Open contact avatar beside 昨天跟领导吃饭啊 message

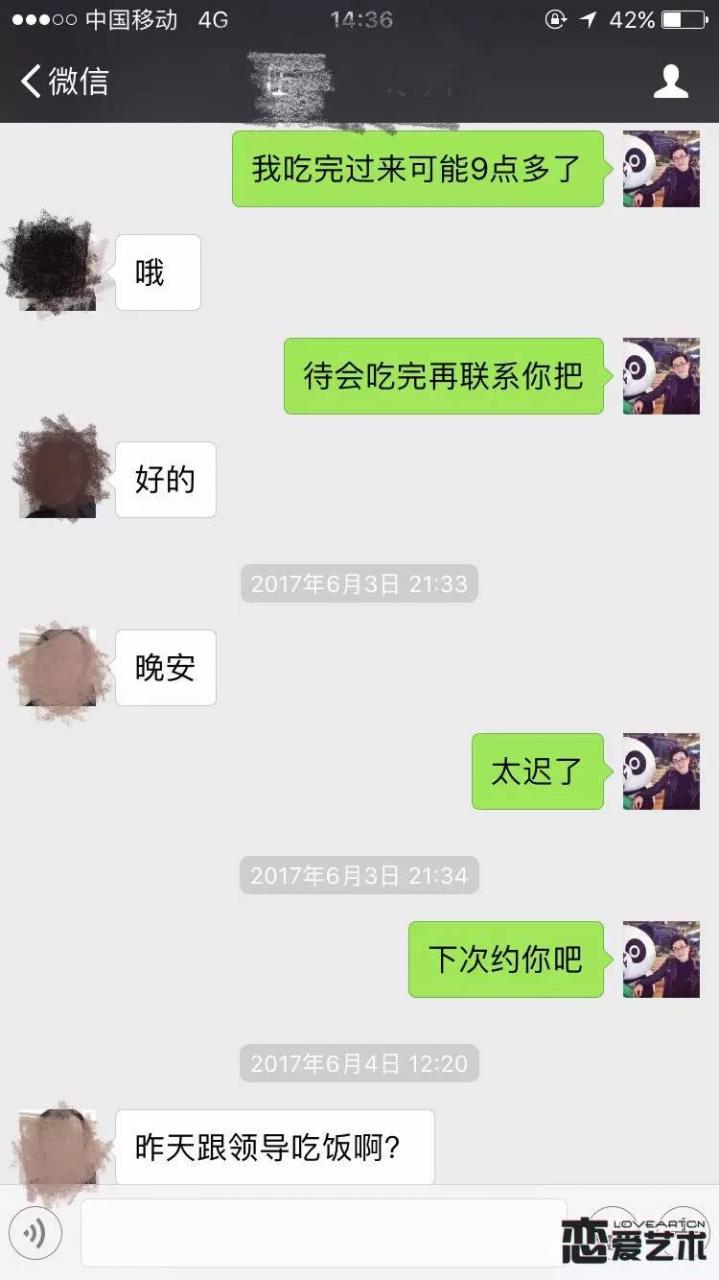tap(58, 1147)
